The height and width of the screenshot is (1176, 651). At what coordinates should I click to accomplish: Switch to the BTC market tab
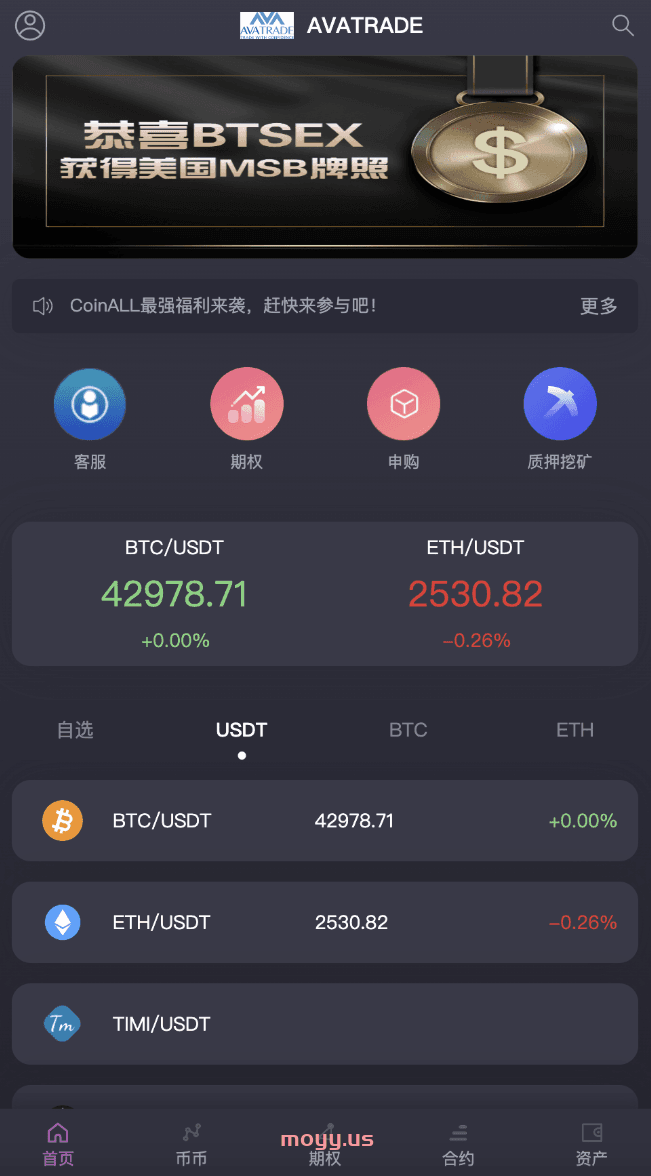tap(408, 730)
